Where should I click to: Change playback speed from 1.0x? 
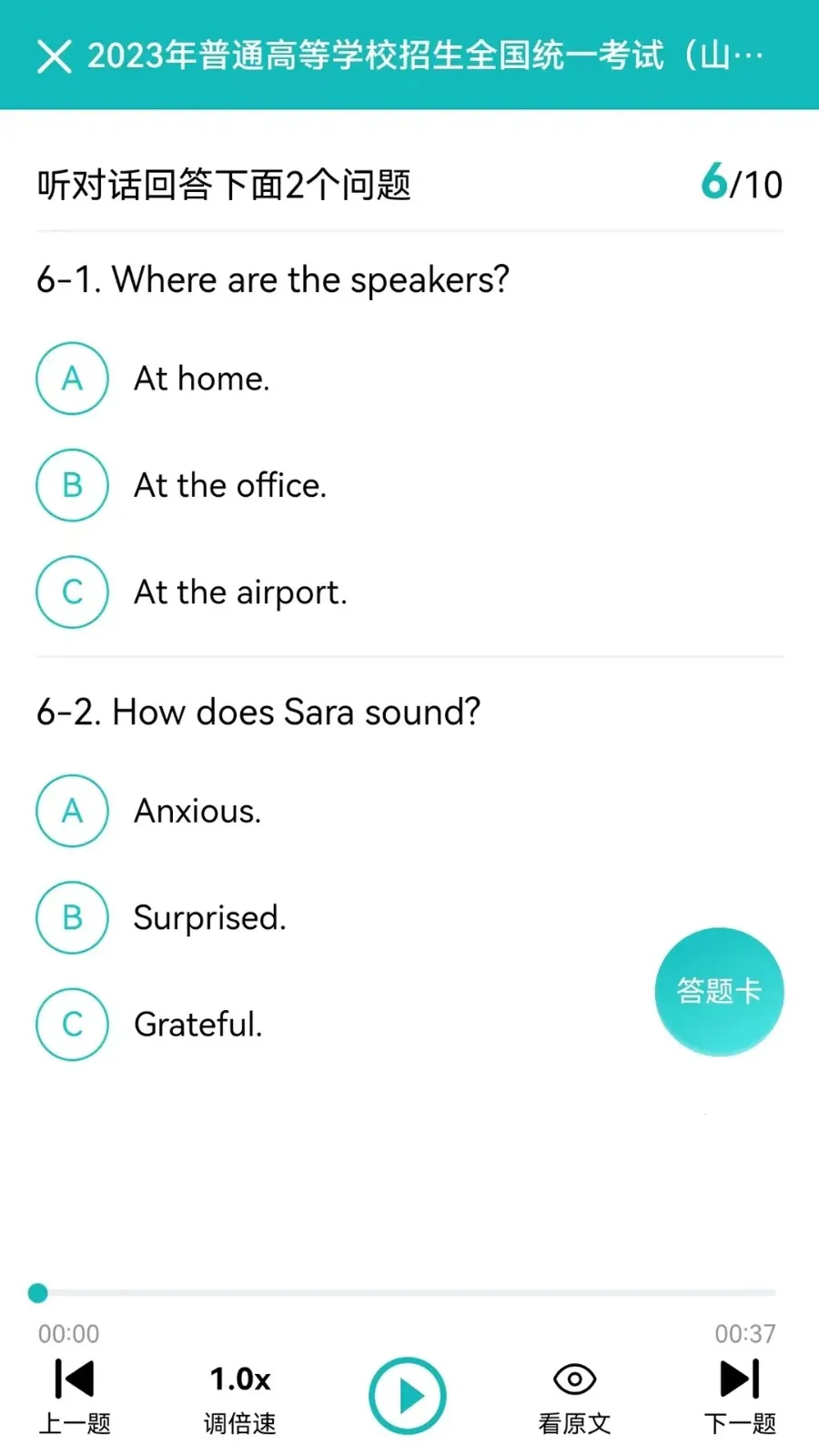(x=240, y=1395)
